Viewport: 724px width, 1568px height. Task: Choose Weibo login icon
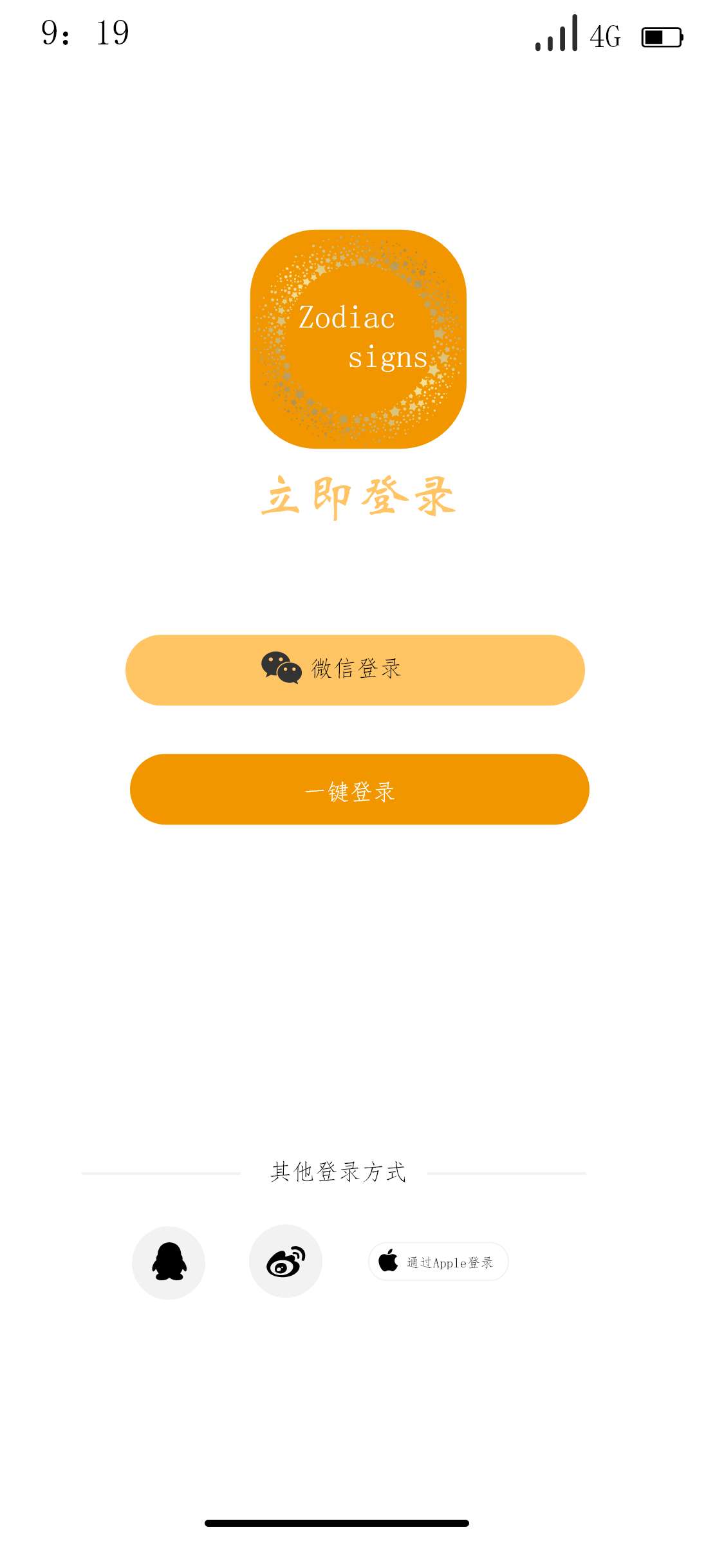click(x=286, y=1261)
